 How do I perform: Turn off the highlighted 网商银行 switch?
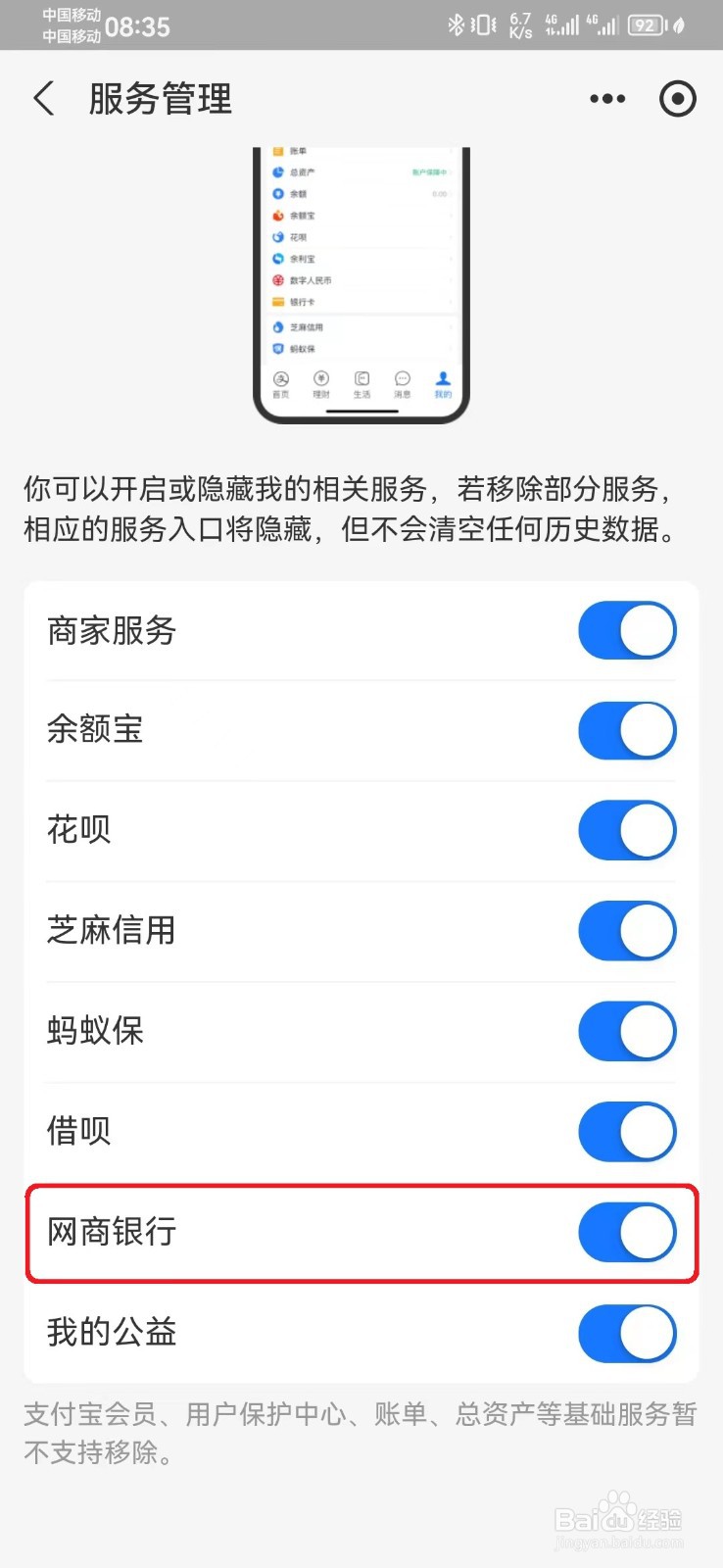pyautogui.click(x=626, y=1233)
